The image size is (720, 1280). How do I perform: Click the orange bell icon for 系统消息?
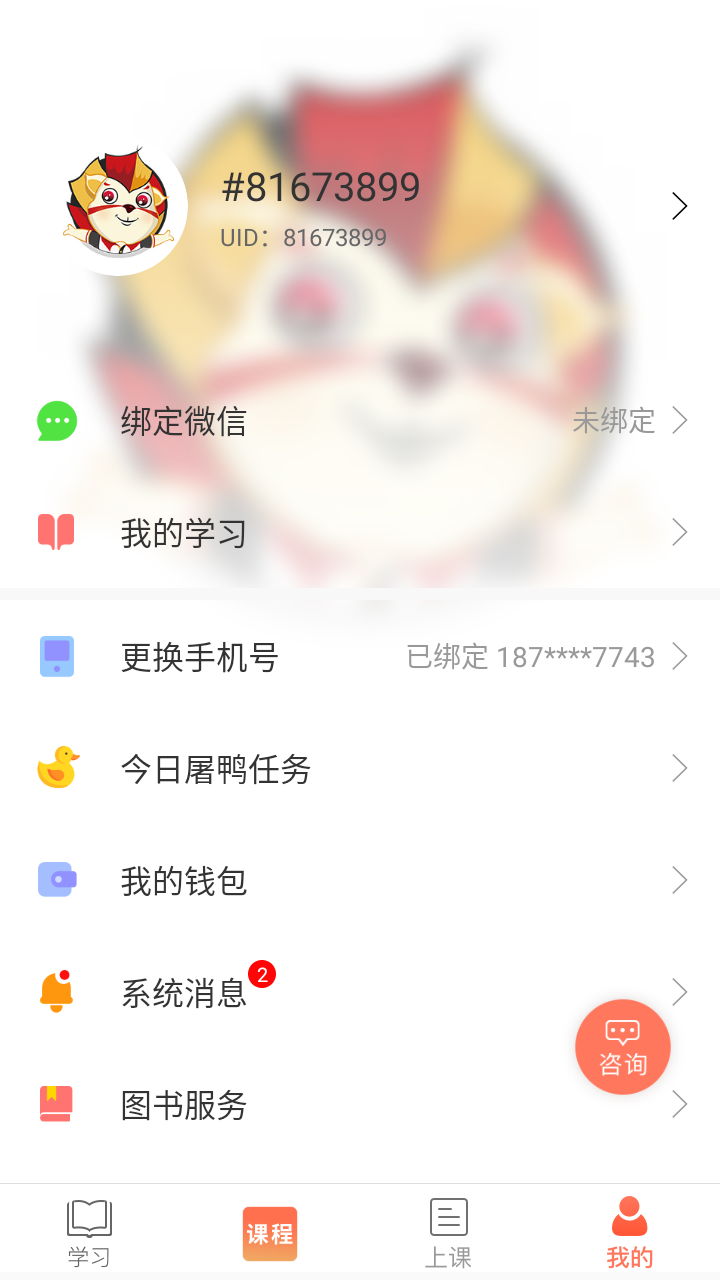tap(57, 992)
